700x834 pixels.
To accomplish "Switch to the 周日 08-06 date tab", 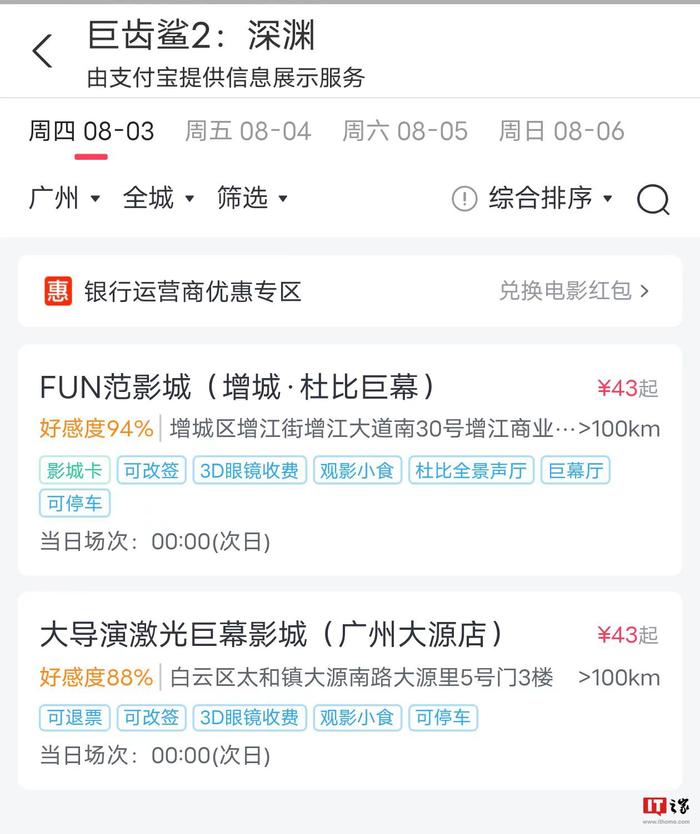I will pyautogui.click(x=561, y=131).
